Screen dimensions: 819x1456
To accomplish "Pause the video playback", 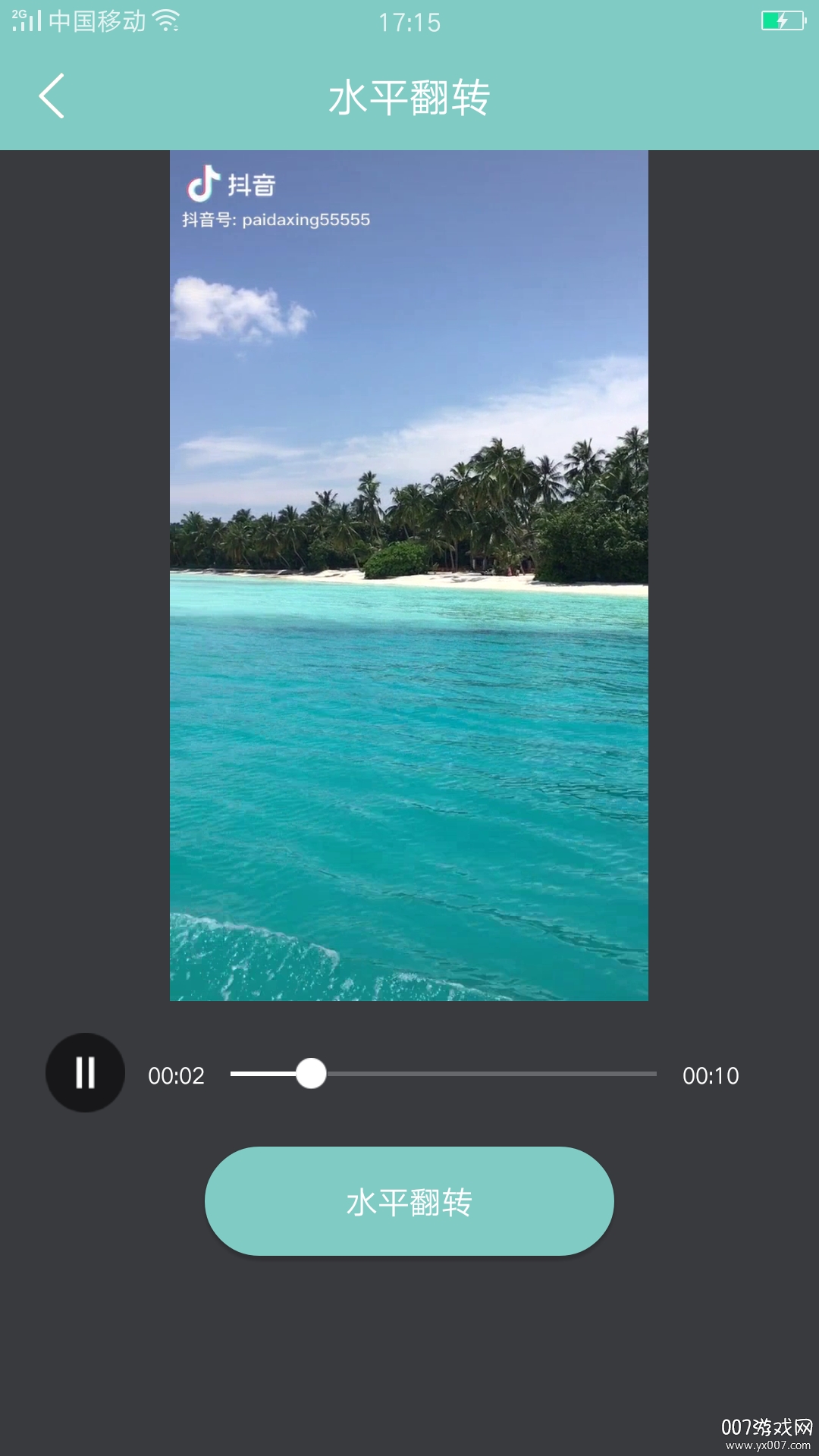I will [85, 1073].
